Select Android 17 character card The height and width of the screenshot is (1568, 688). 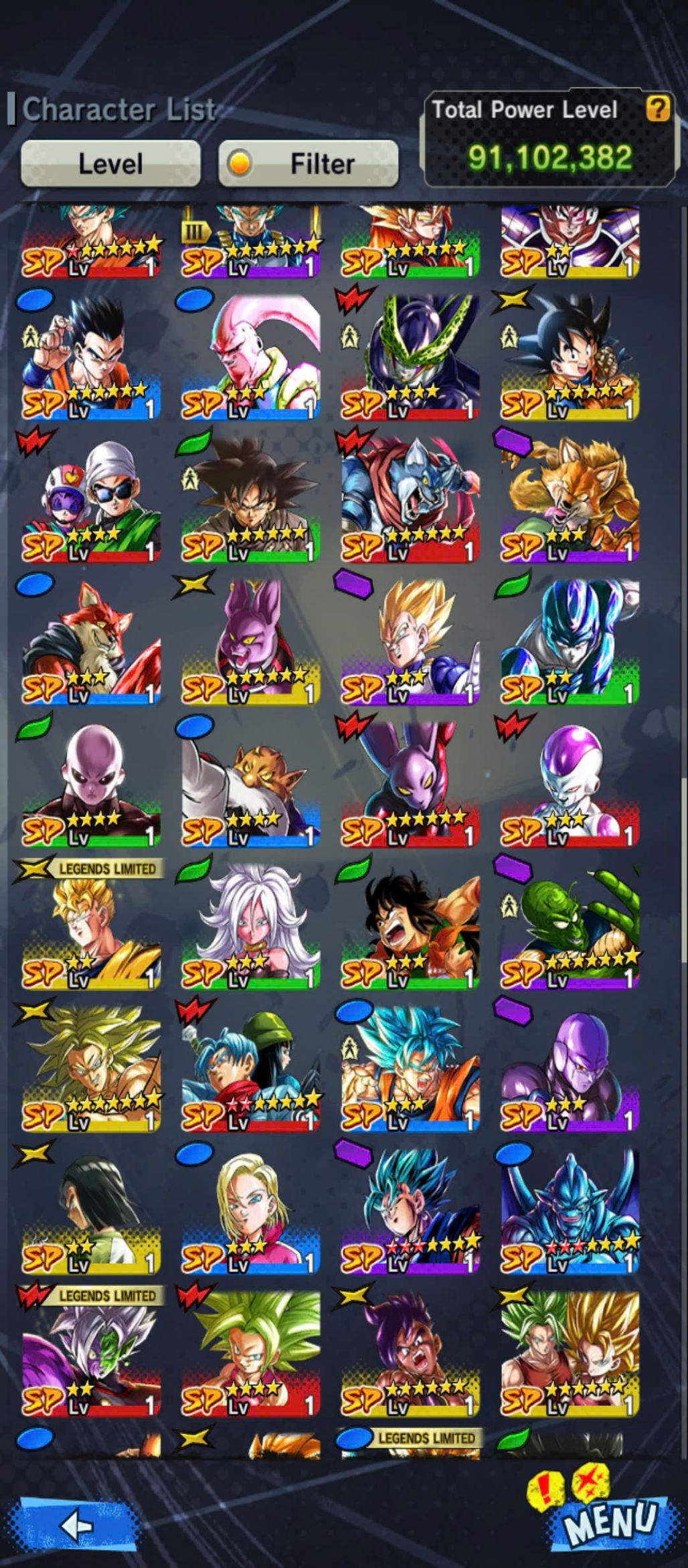(91, 1212)
